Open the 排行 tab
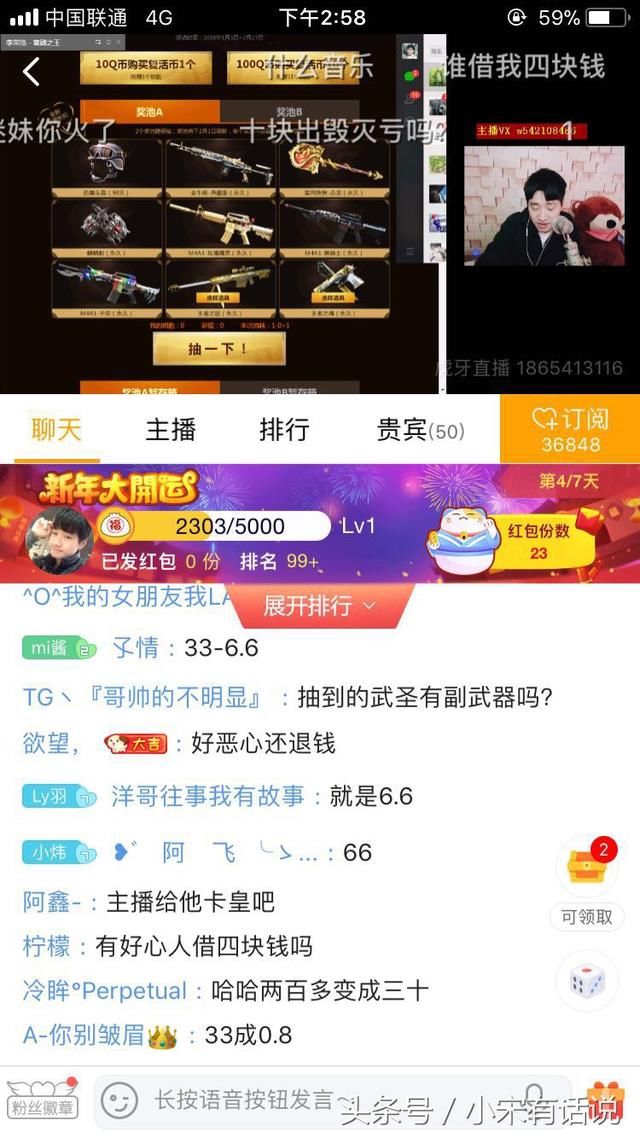This screenshot has width=640, height=1138. pyautogui.click(x=284, y=430)
